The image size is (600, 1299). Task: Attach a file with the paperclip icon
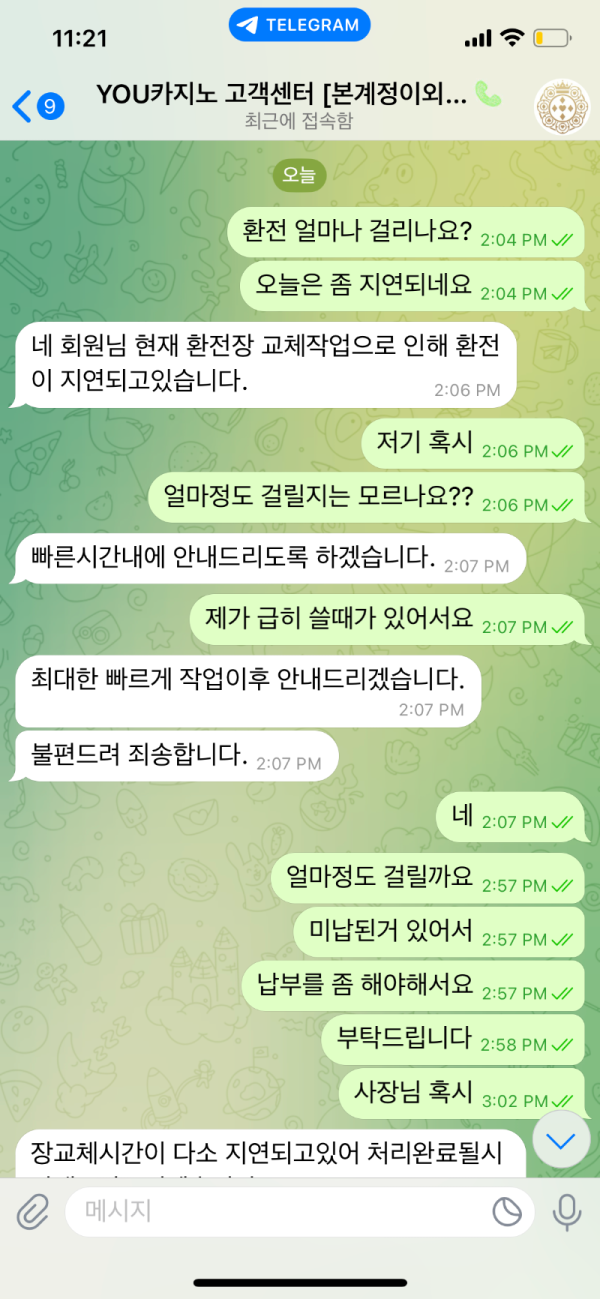tap(33, 1213)
